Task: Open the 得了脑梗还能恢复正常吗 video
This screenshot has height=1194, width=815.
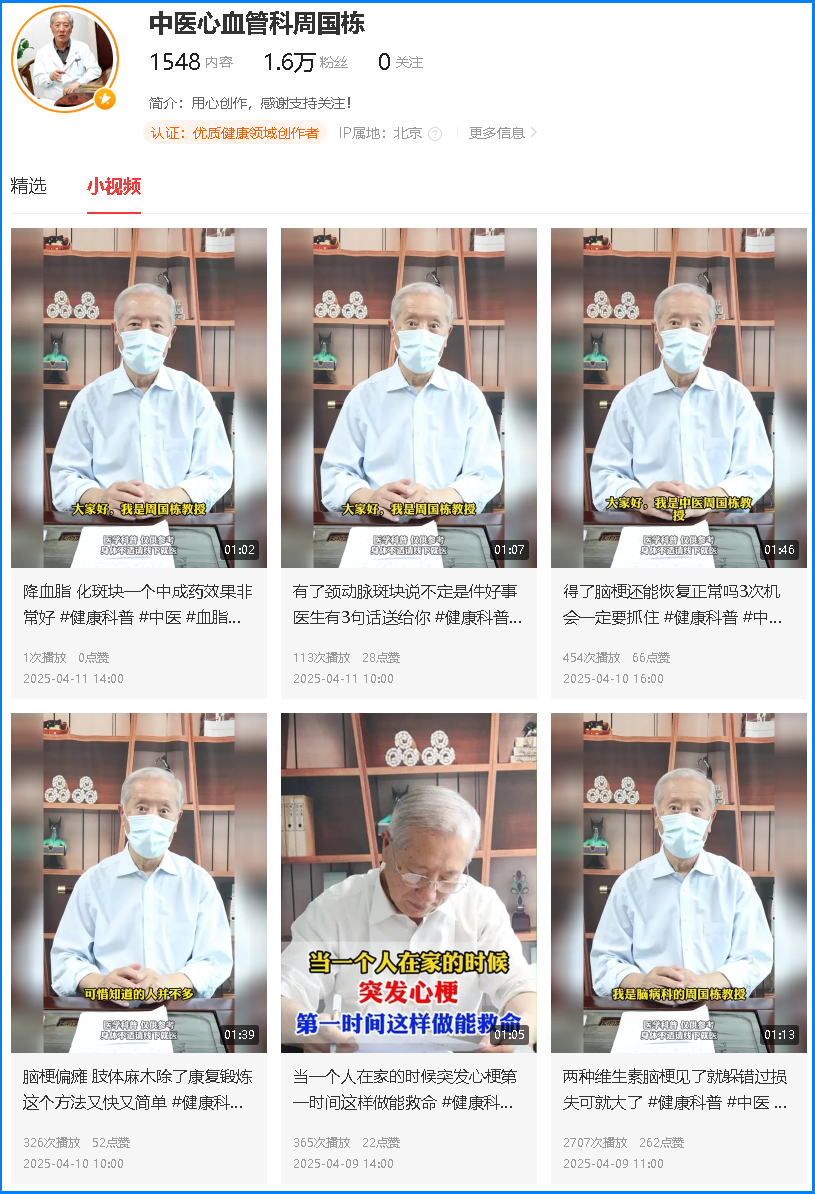Action: click(x=679, y=398)
